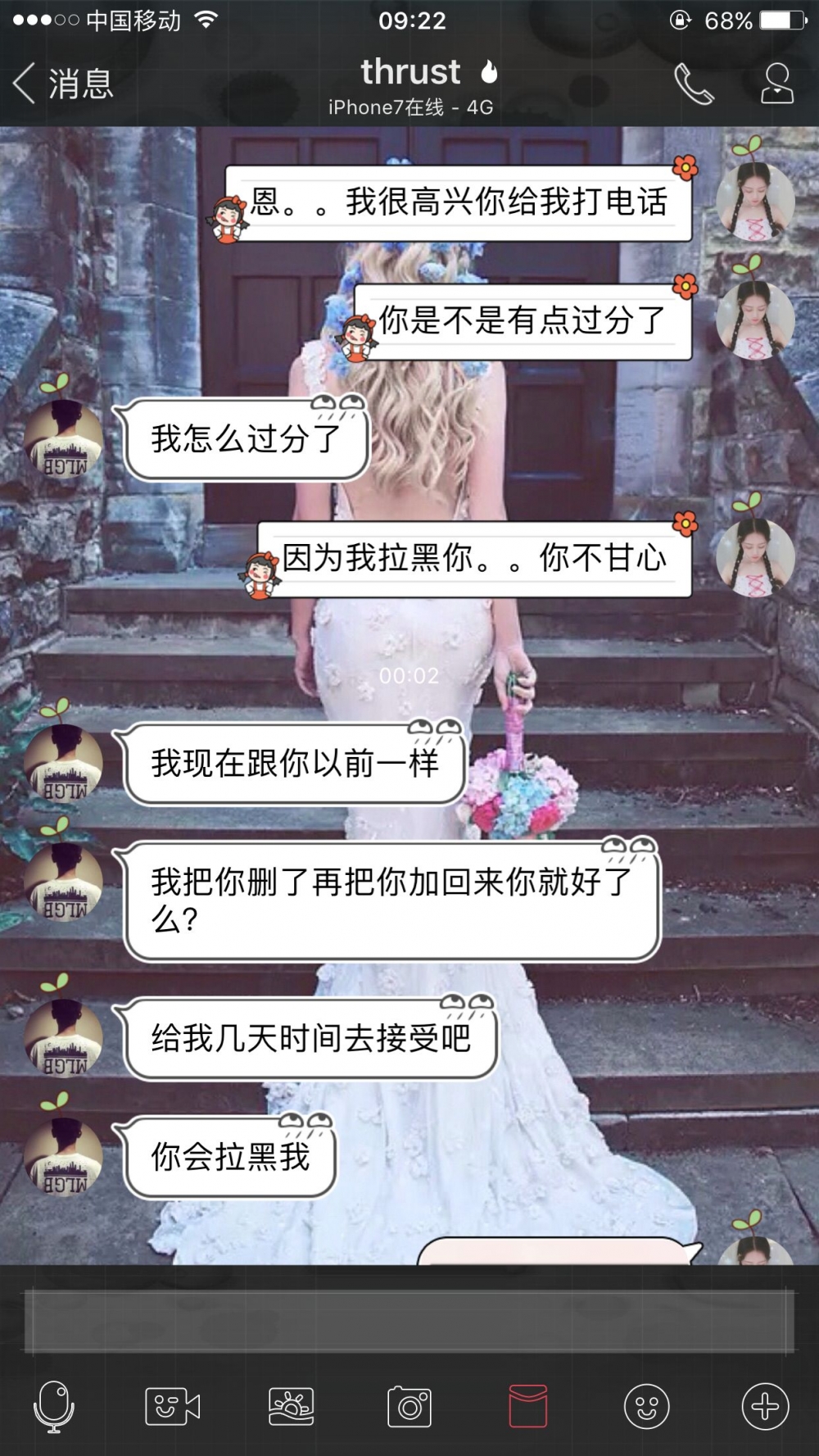Screen dimensions: 819x1456
Task: Open the video message icon
Action: click(172, 1406)
